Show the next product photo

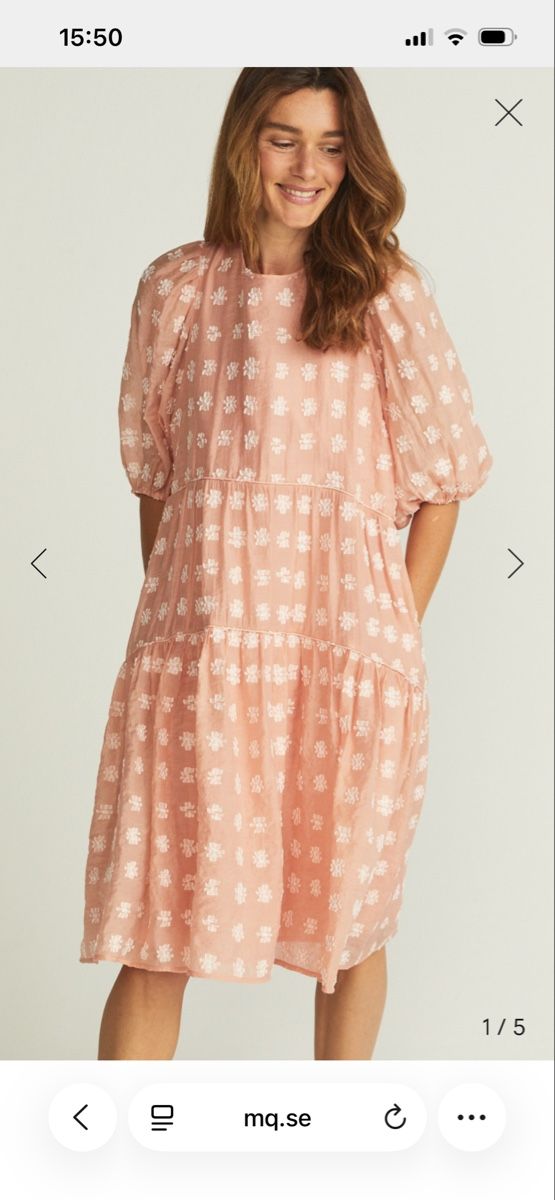pos(515,564)
